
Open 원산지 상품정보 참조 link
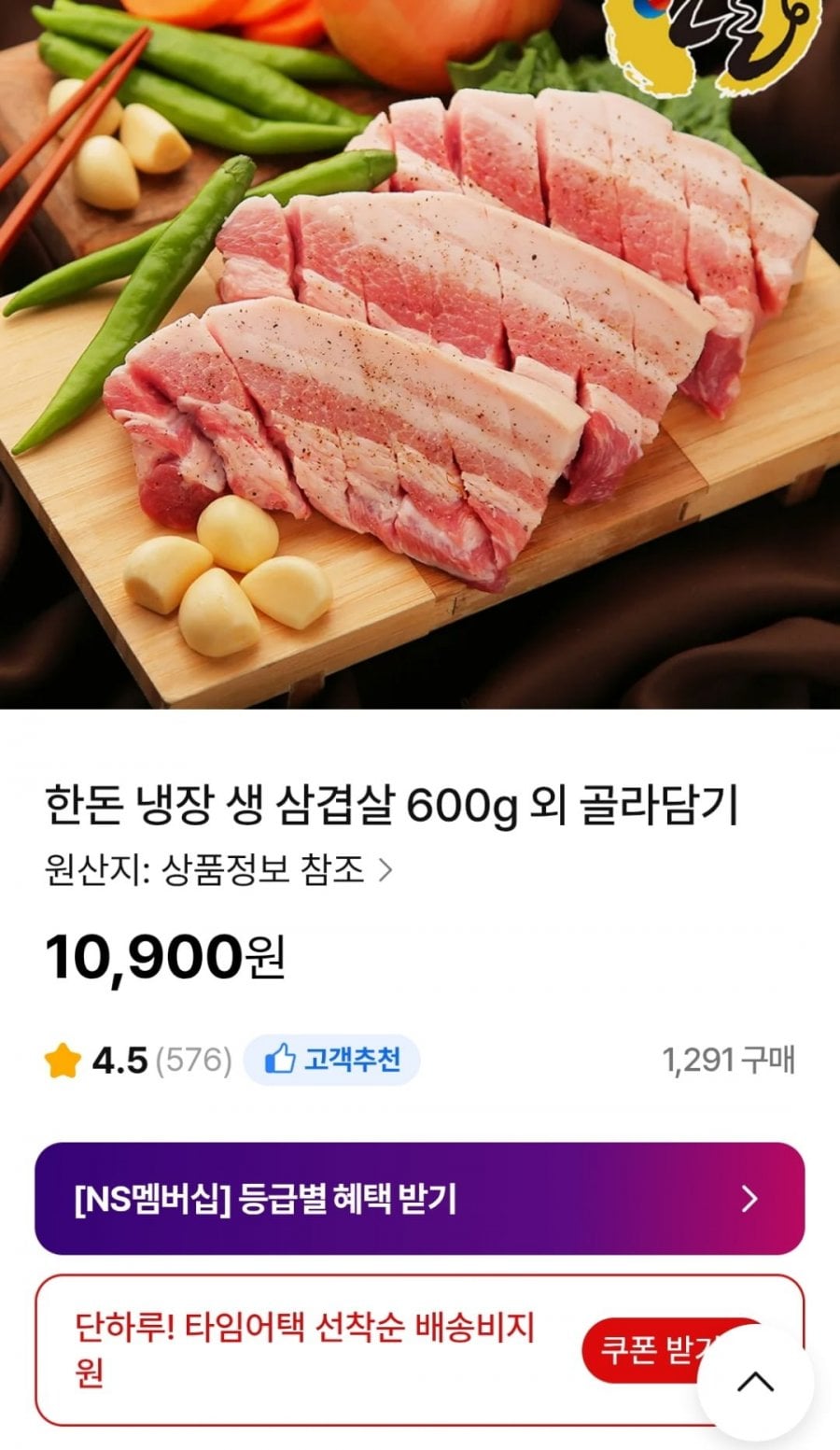(218, 870)
